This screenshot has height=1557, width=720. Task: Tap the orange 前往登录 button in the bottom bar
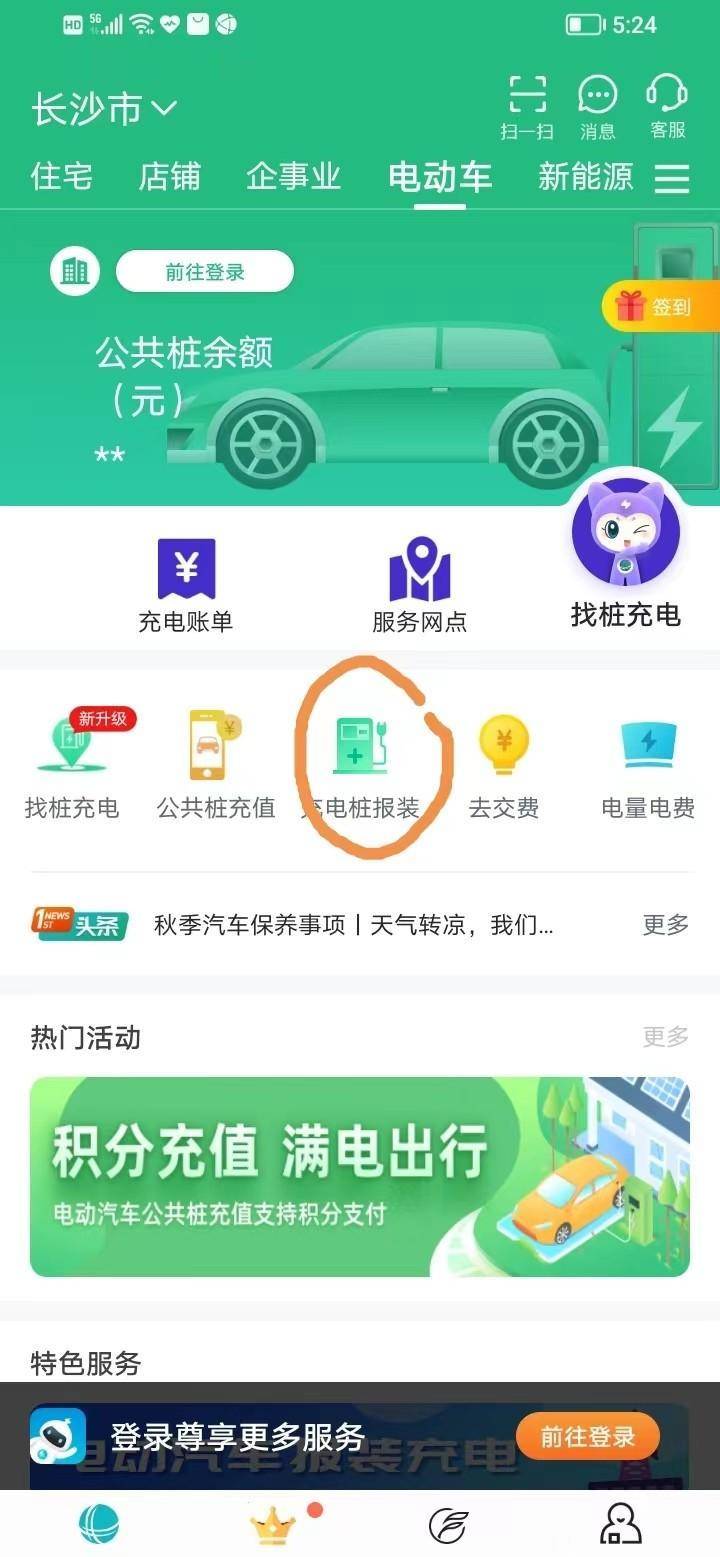click(587, 1437)
